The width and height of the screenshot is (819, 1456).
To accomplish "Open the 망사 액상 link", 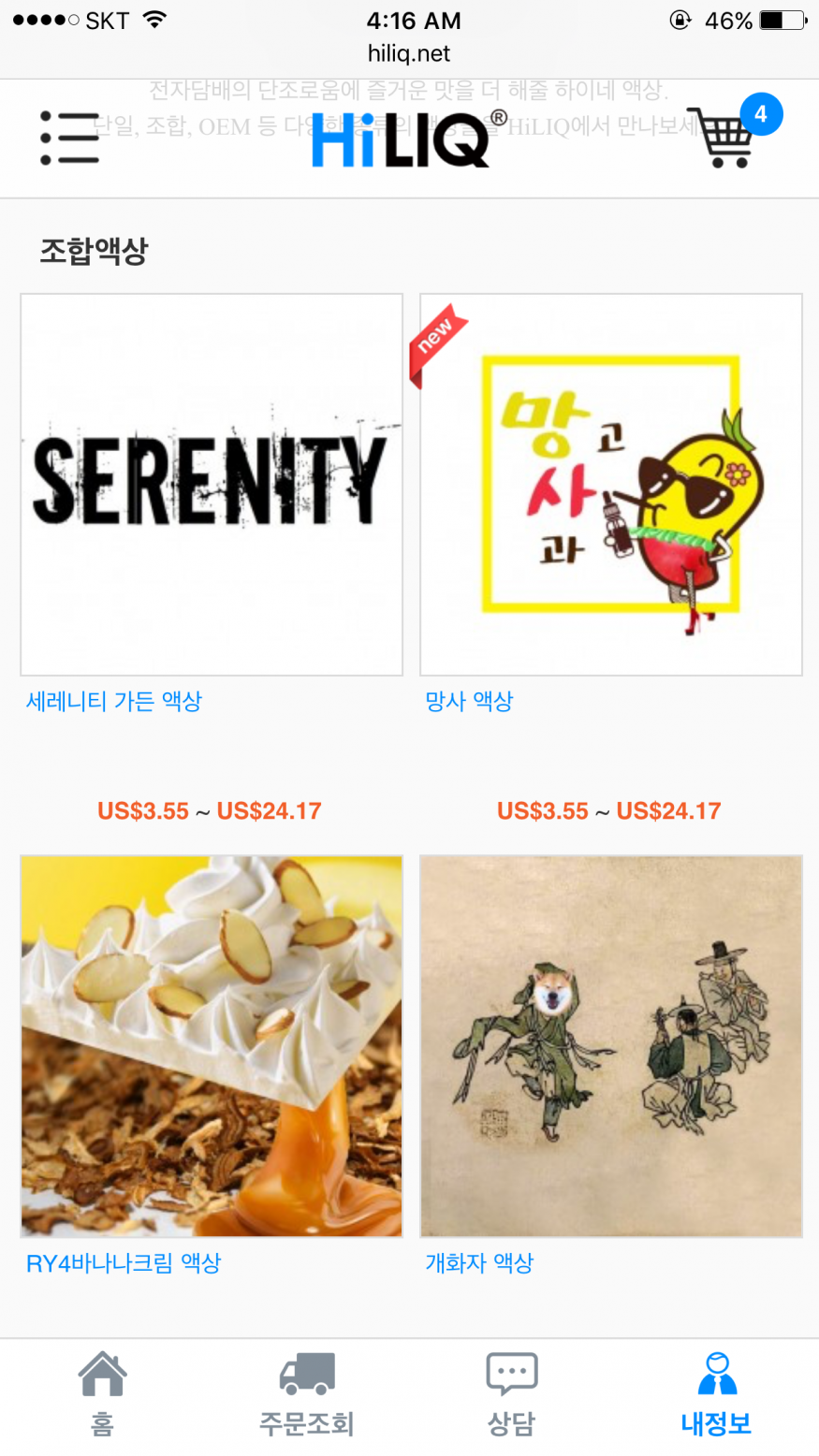I will pyautogui.click(x=469, y=701).
